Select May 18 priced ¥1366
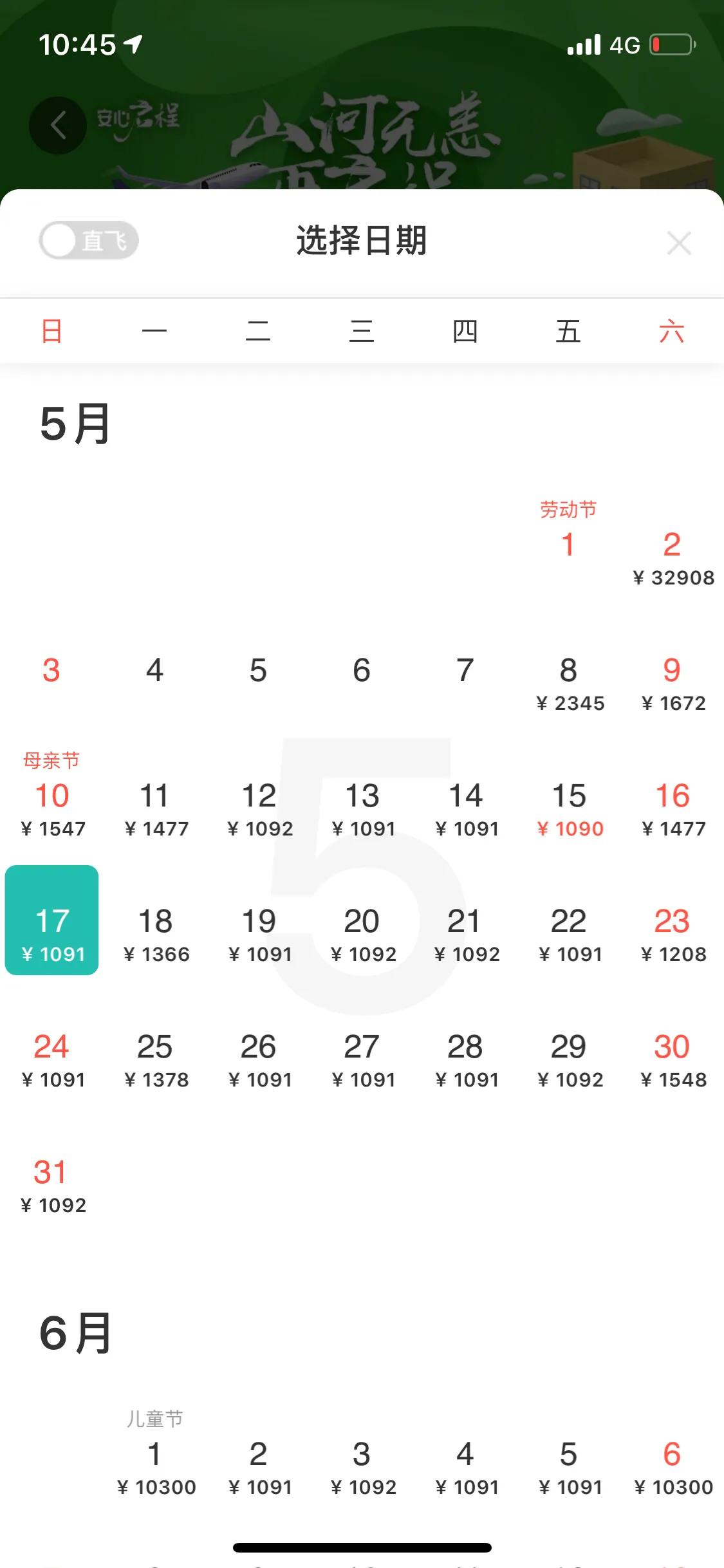The height and width of the screenshot is (1568, 724). pos(156,933)
